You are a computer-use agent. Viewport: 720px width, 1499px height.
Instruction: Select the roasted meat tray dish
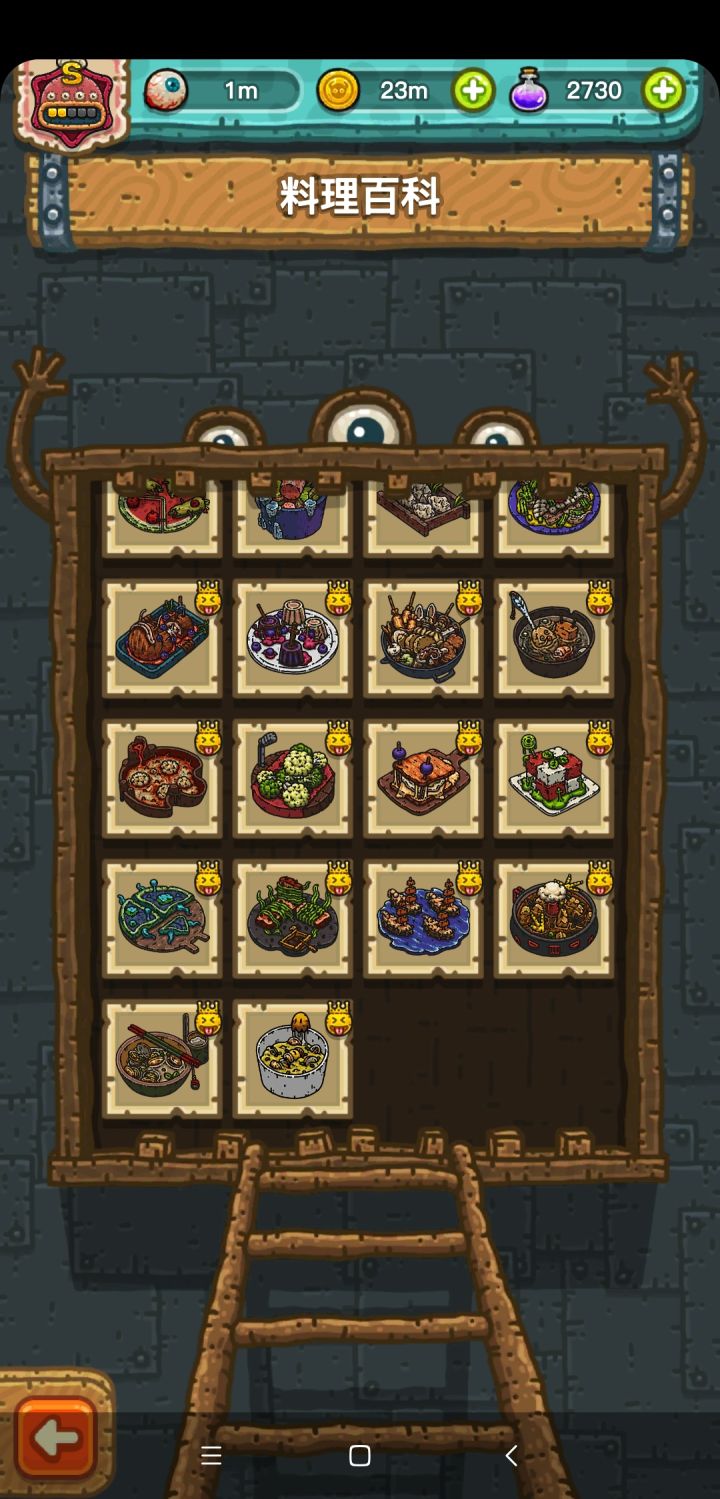163,640
